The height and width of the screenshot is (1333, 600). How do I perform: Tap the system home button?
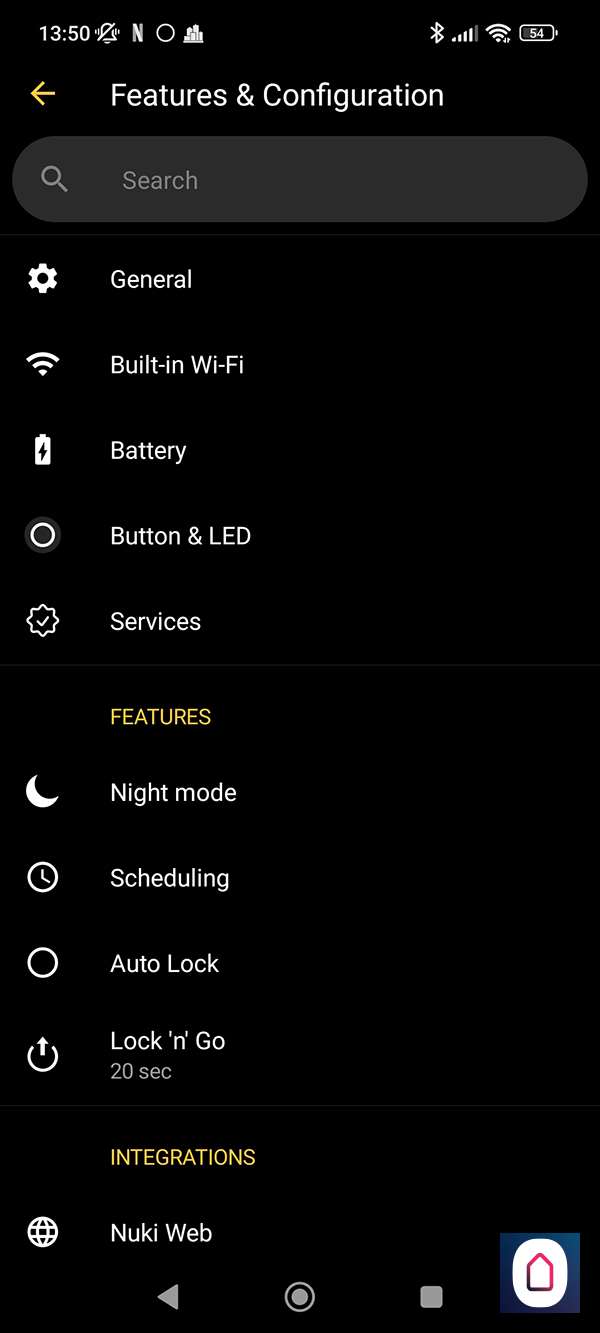299,1297
